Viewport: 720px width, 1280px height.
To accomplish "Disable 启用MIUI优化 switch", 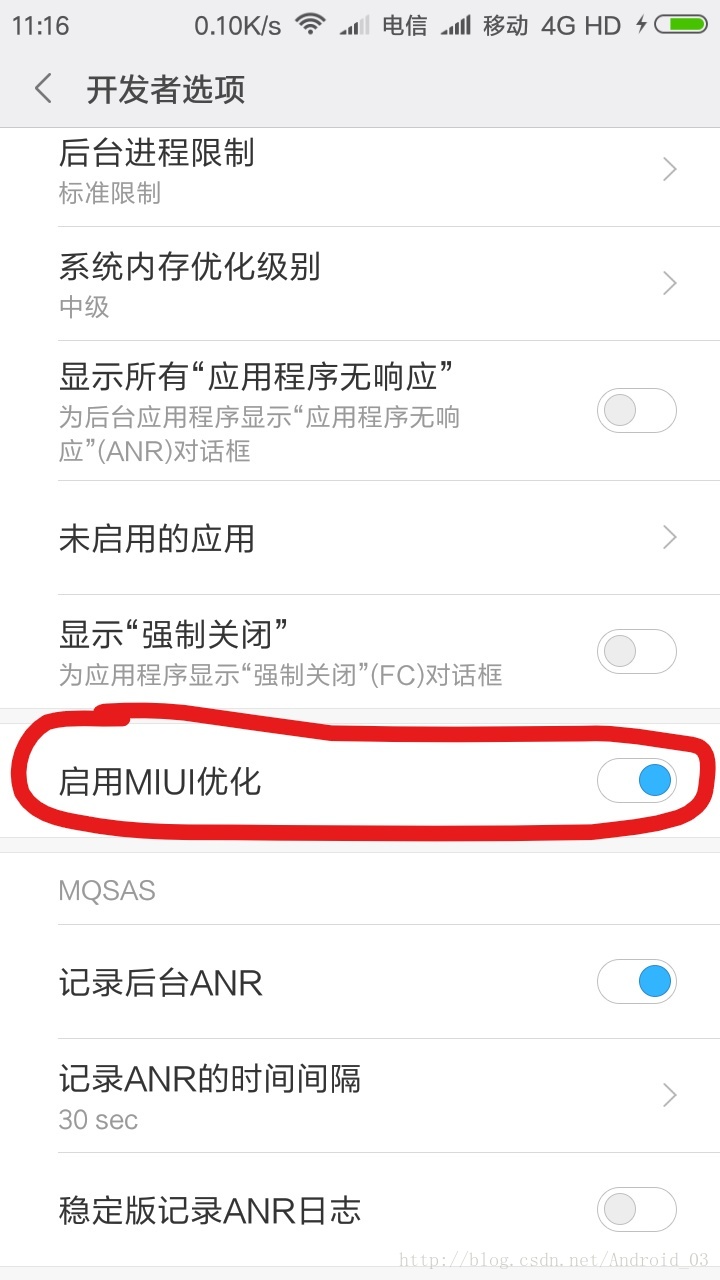I will pyautogui.click(x=636, y=781).
